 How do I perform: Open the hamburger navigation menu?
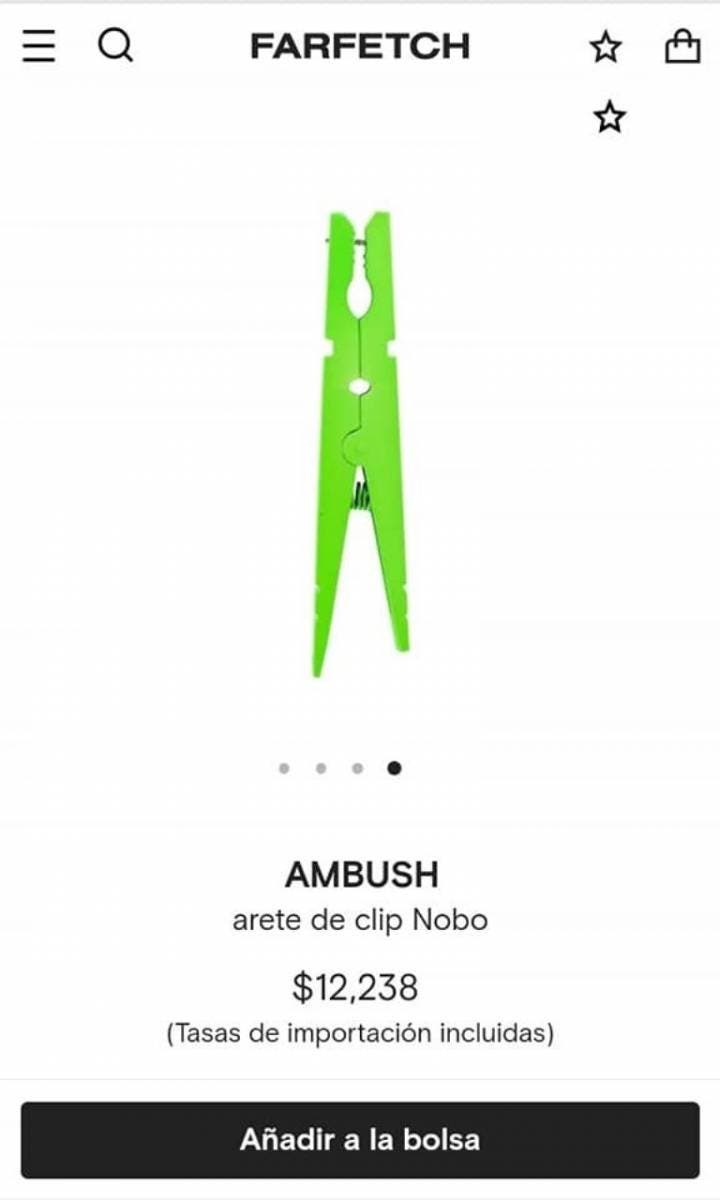pos(39,46)
